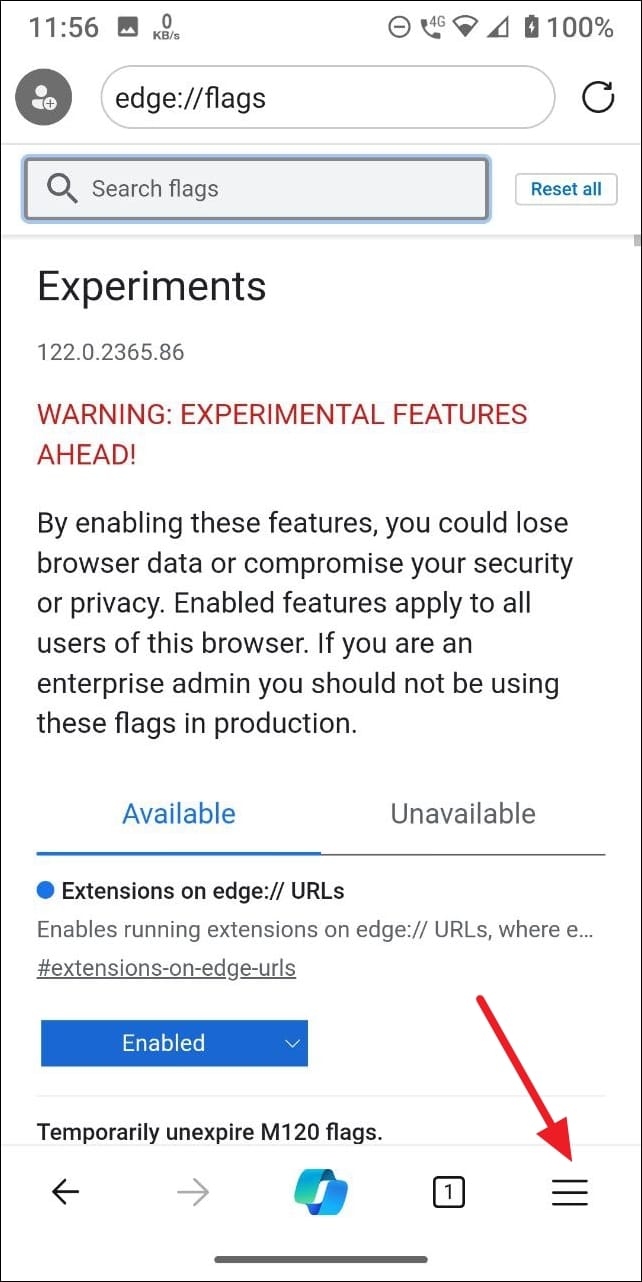
Task: Open the tab switcher
Action: click(449, 1191)
